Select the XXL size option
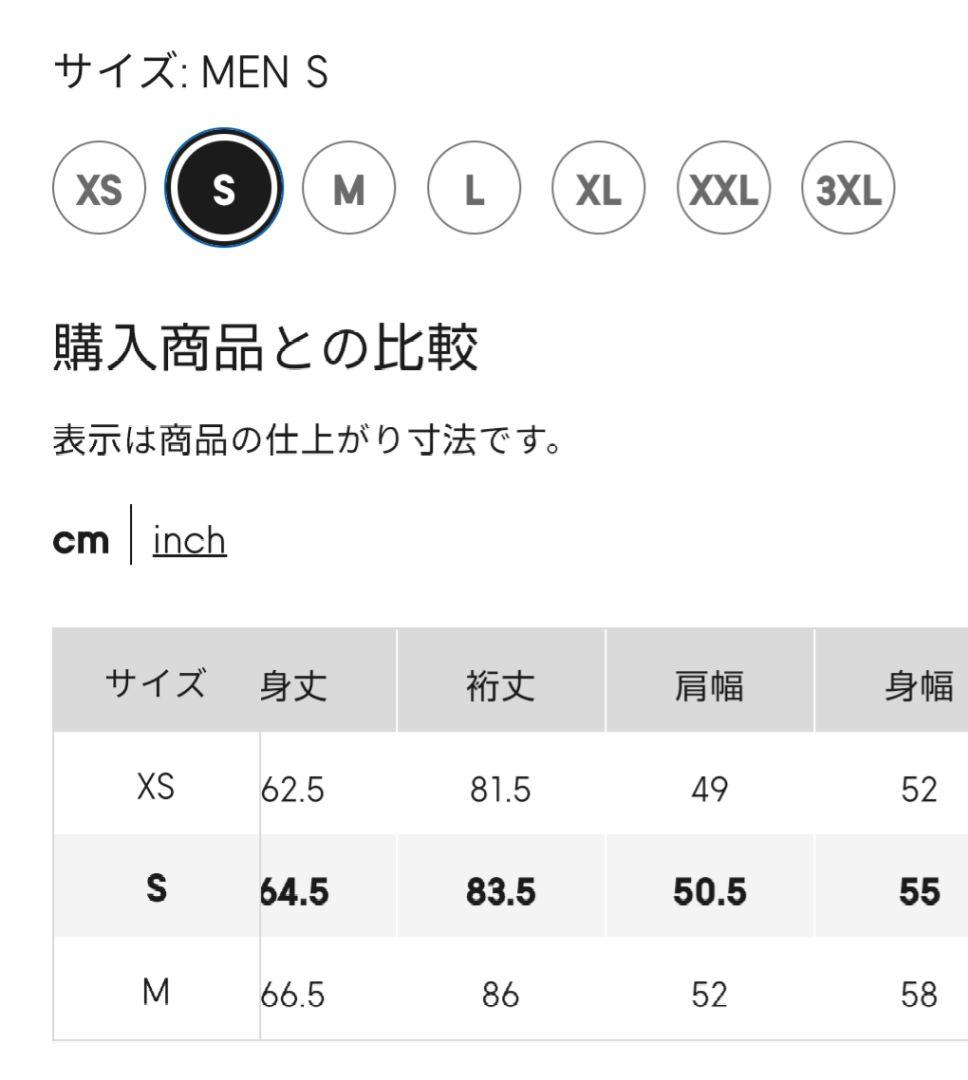Viewport: 968px width, 1080px height. tap(724, 188)
